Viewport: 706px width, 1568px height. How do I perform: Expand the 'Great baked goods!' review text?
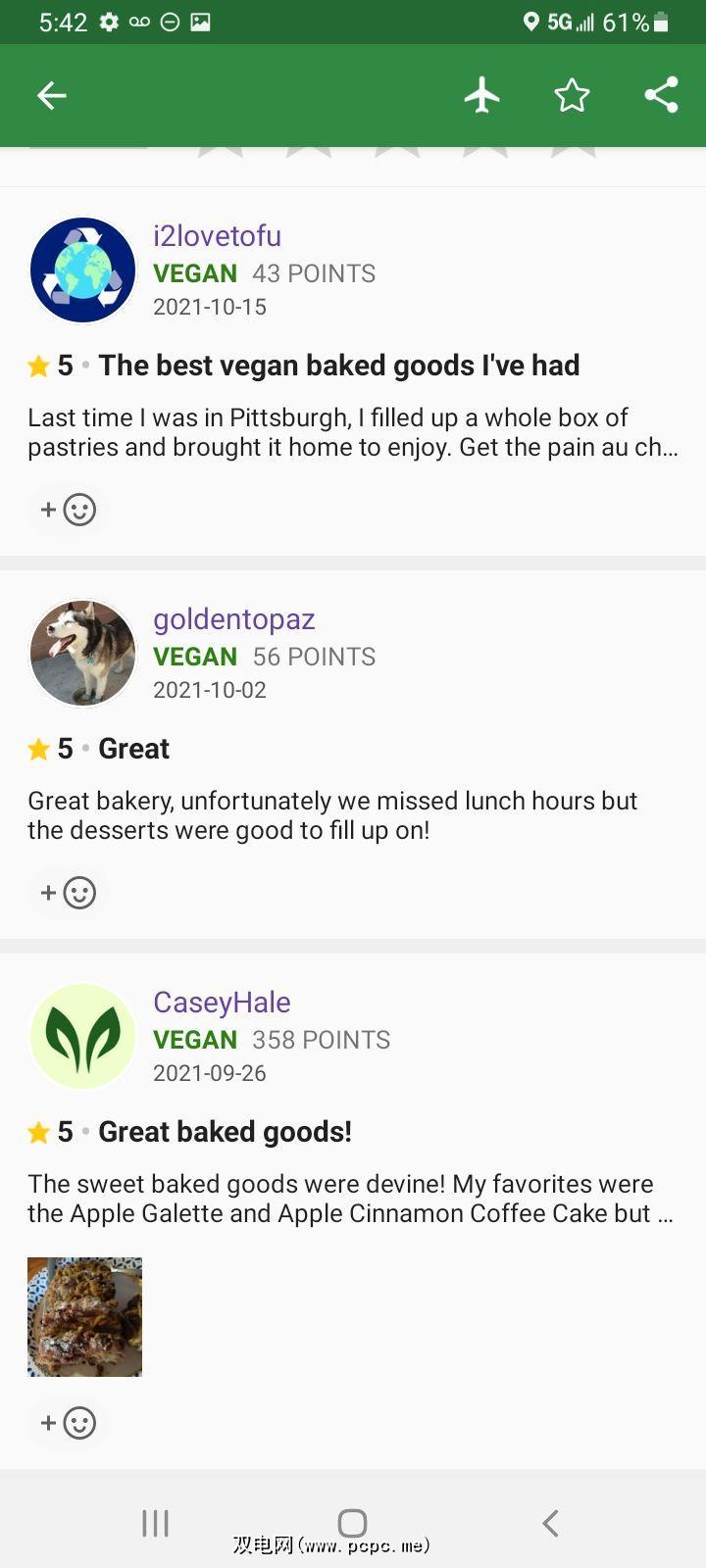[x=350, y=1199]
